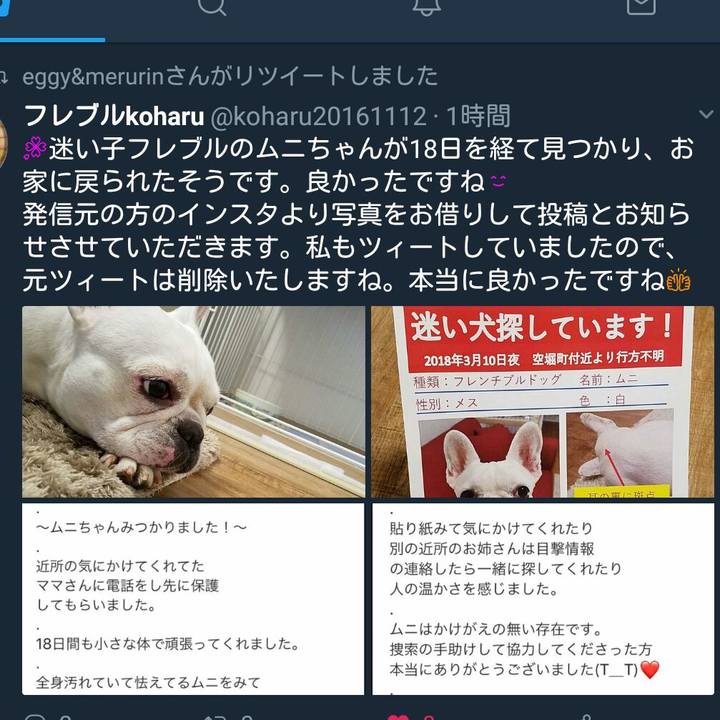The image size is (720, 720).
Task: Open the ムニちゃんみつかりました text image
Action: point(194,598)
